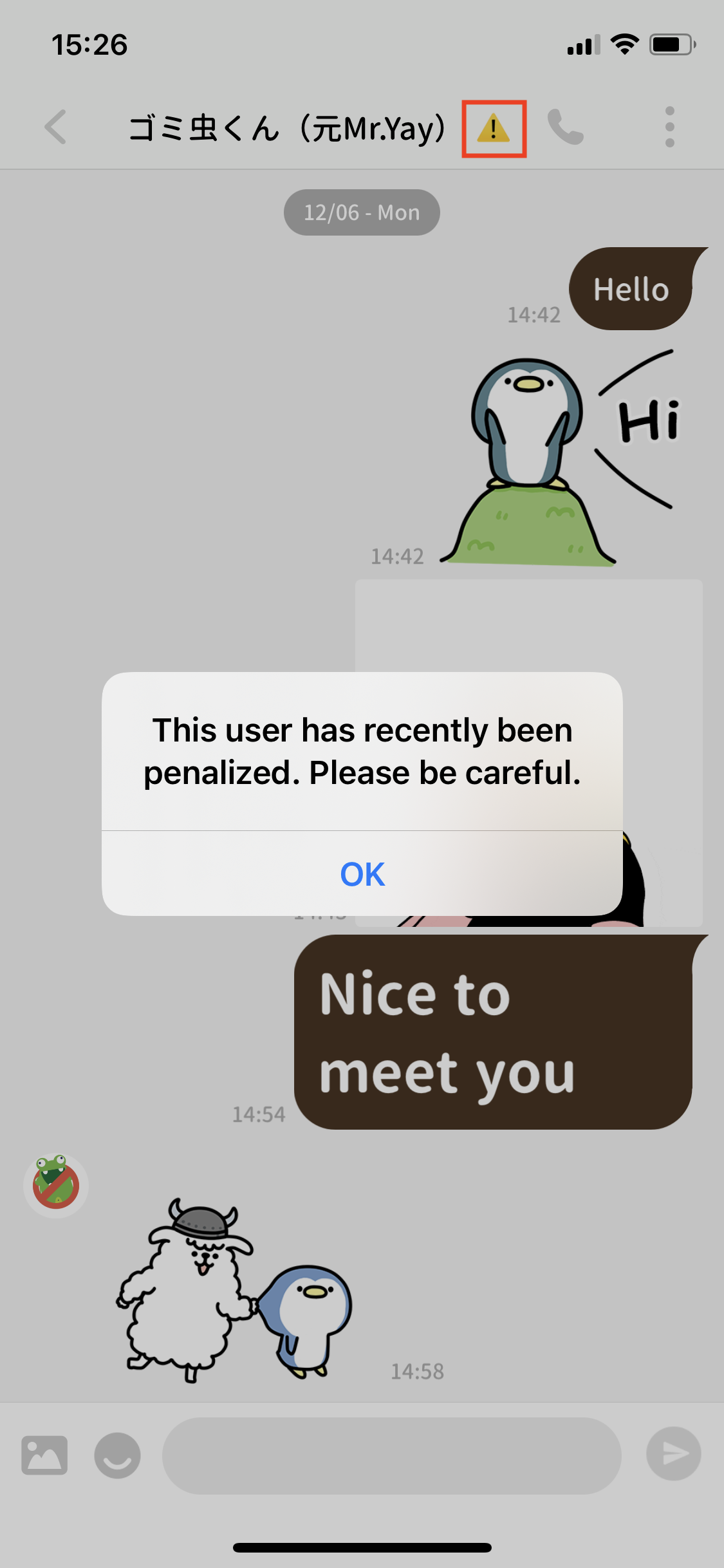The width and height of the screenshot is (724, 1568).
Task: Go back to the chat list
Action: [55, 127]
